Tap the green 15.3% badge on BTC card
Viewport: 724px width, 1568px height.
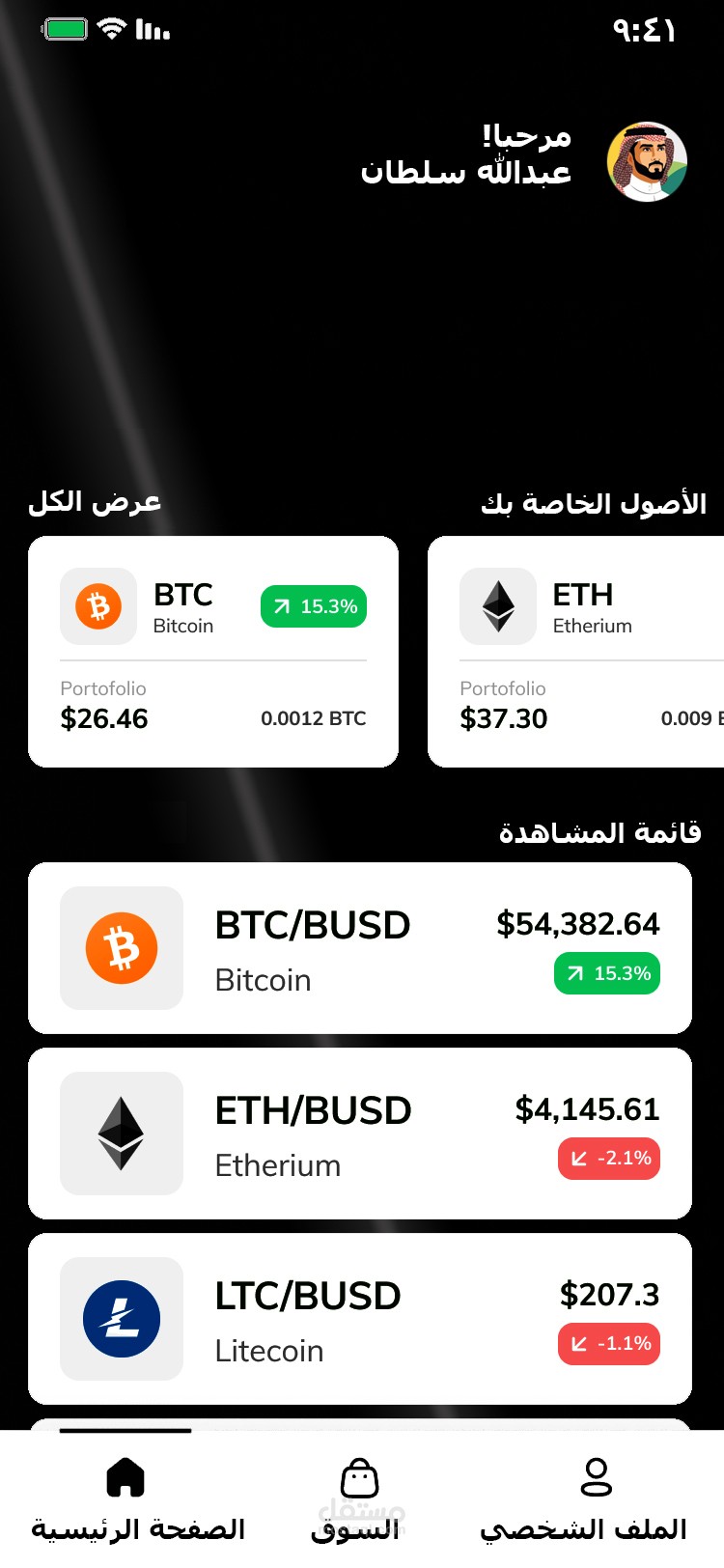(x=312, y=606)
